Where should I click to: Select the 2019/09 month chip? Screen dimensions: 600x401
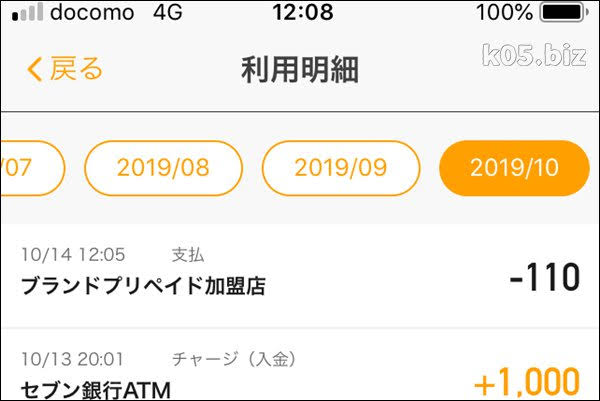(340, 167)
